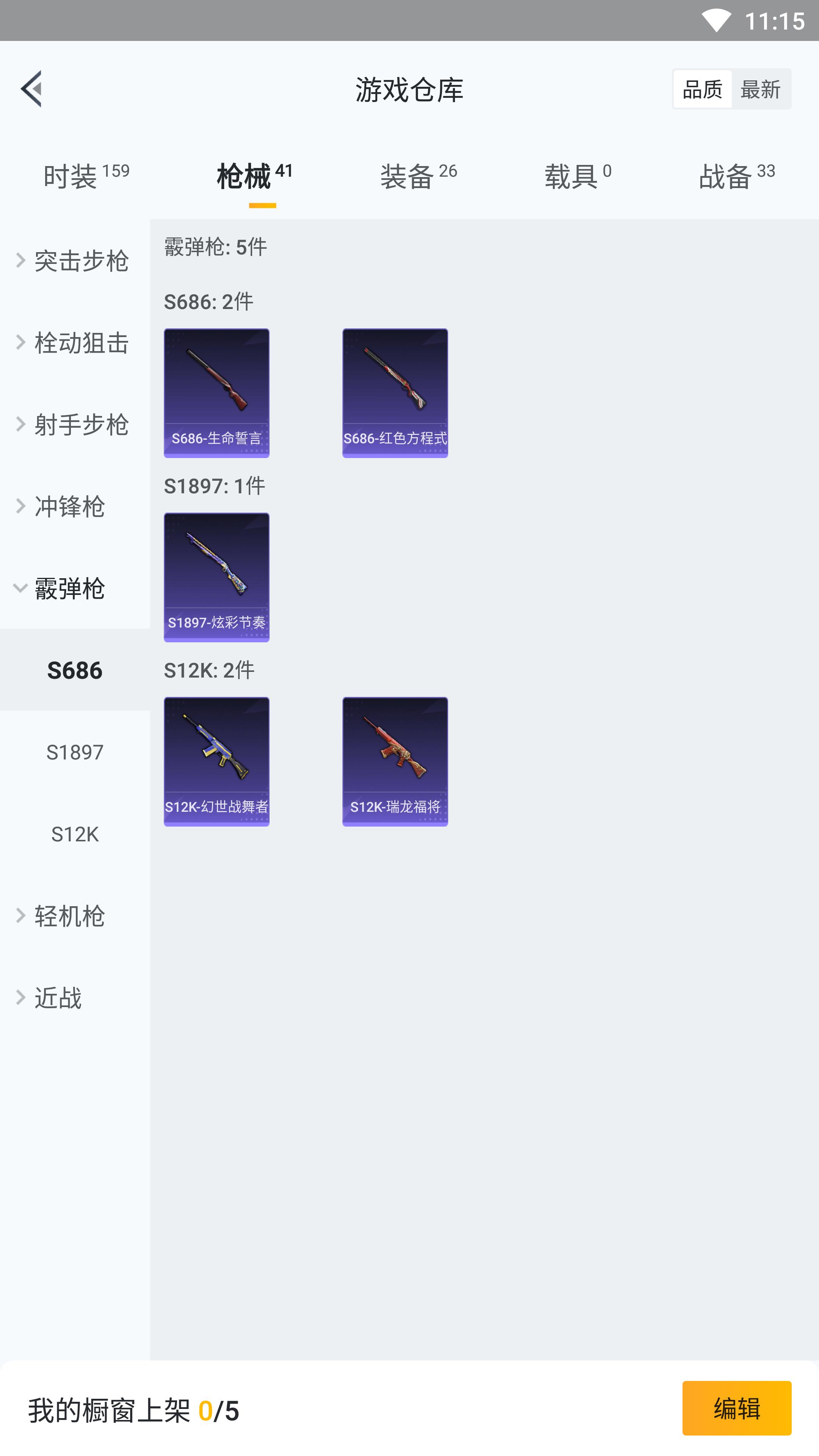
Task: Select S1897 in the side list
Action: point(75,752)
